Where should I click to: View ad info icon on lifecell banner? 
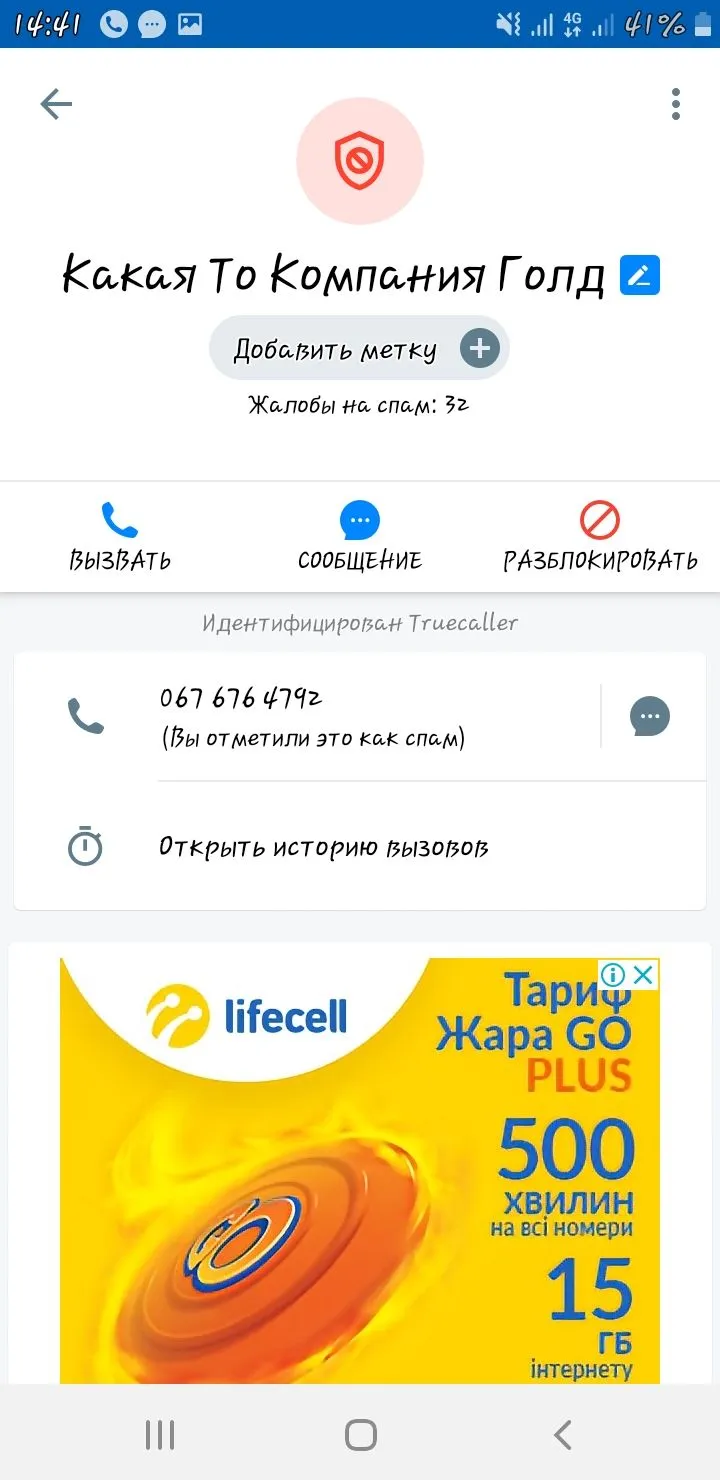614,975
